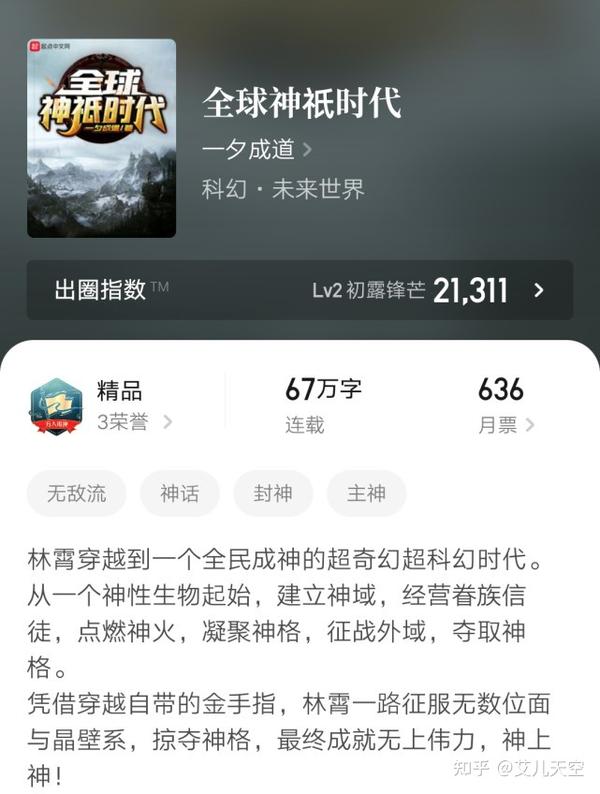The width and height of the screenshot is (600, 794).
Task: Open the 全球神祇时代 book cover
Action: 101,138
